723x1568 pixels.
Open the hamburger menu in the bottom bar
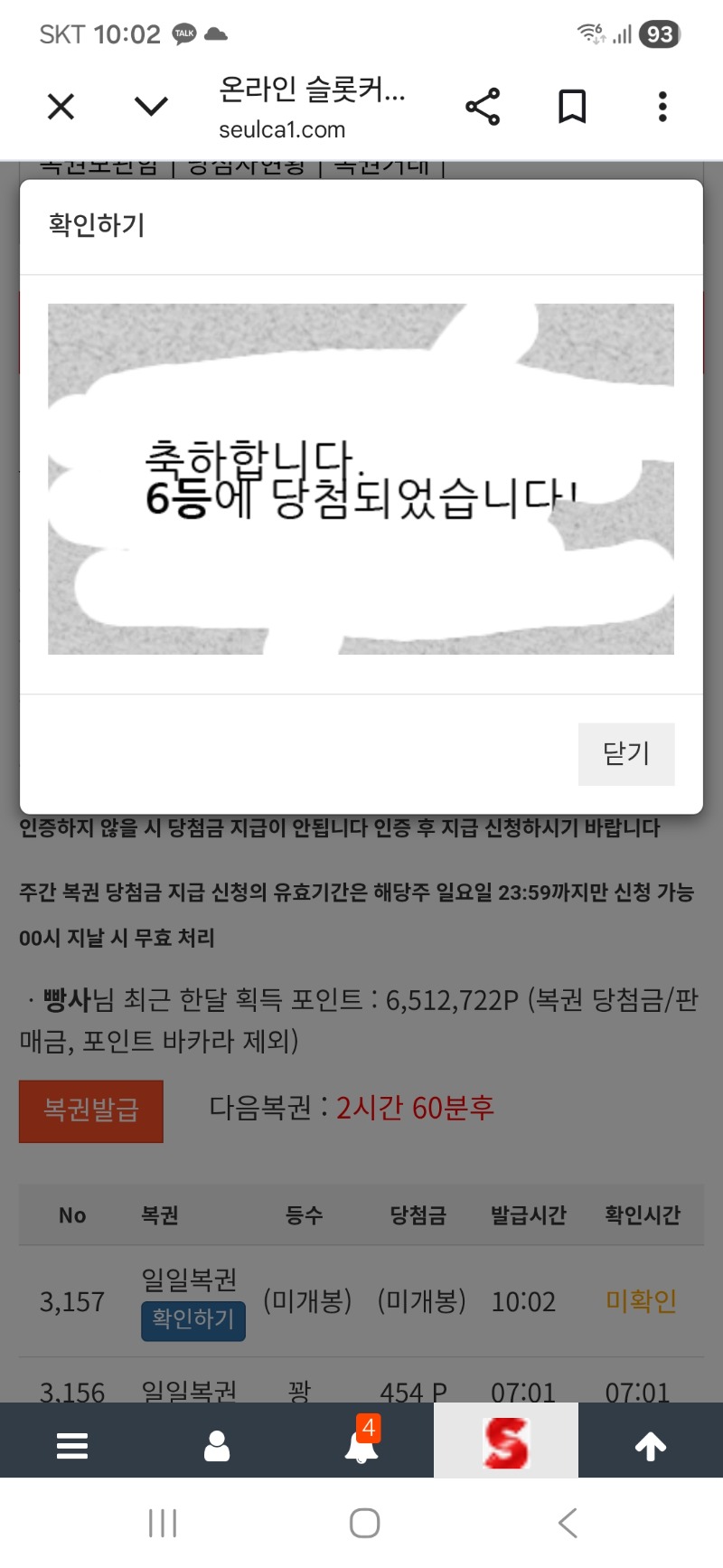(x=72, y=1445)
